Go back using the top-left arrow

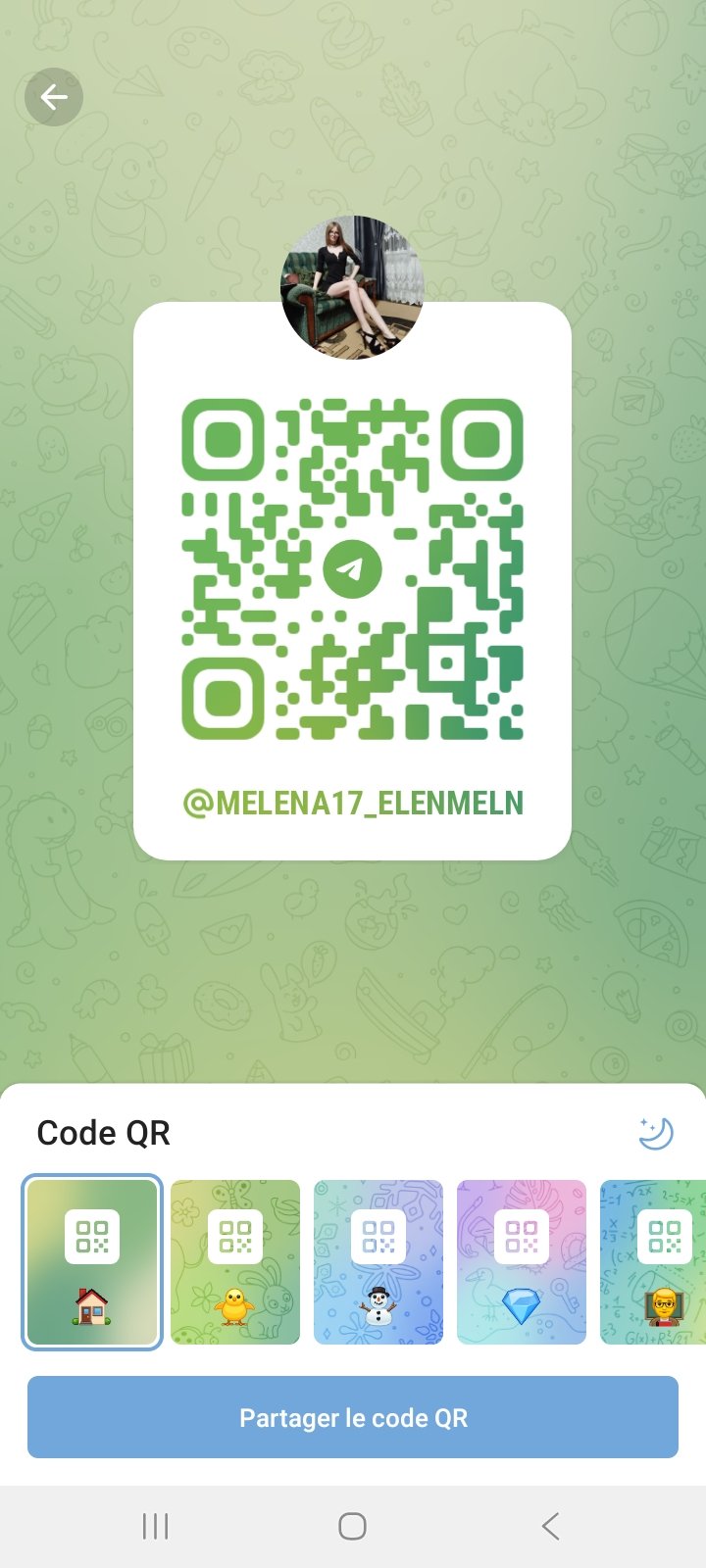54,97
